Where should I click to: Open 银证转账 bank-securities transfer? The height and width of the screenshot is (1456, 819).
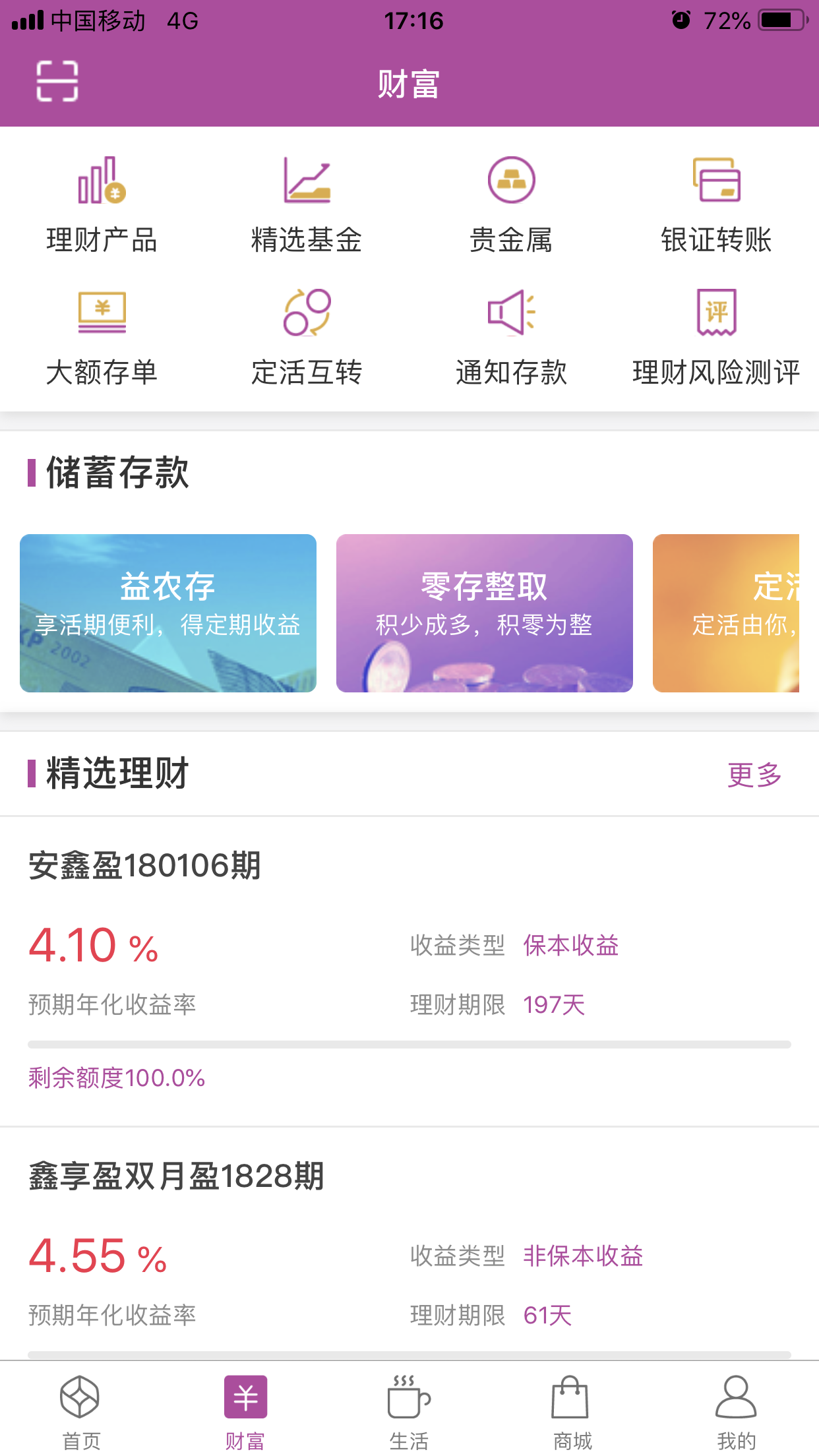pos(716,206)
